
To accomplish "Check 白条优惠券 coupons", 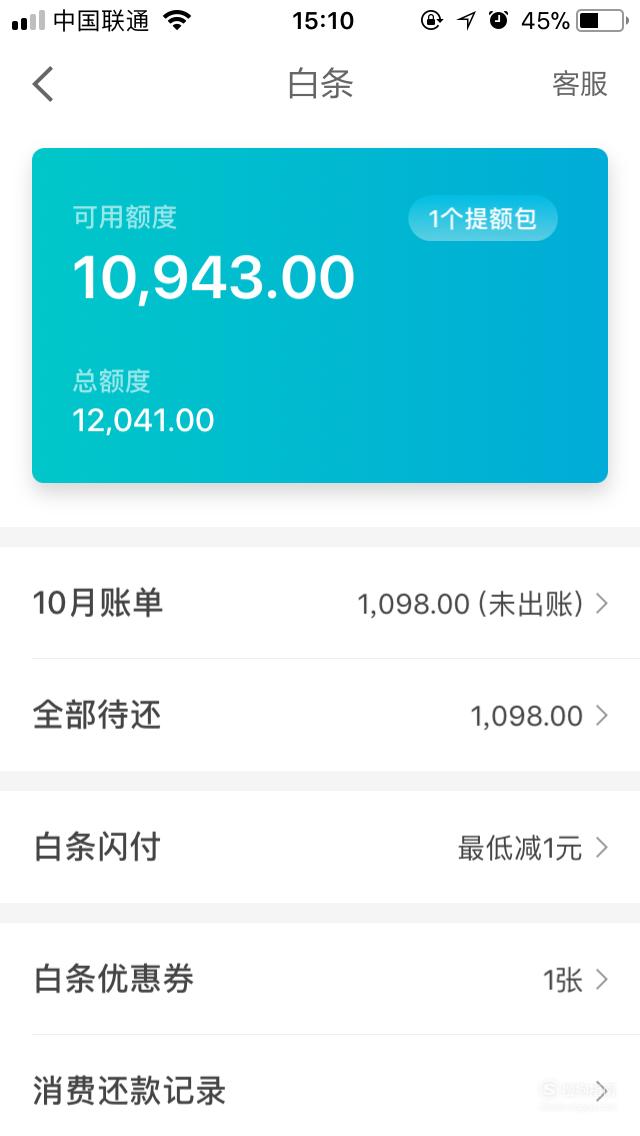I will [320, 979].
